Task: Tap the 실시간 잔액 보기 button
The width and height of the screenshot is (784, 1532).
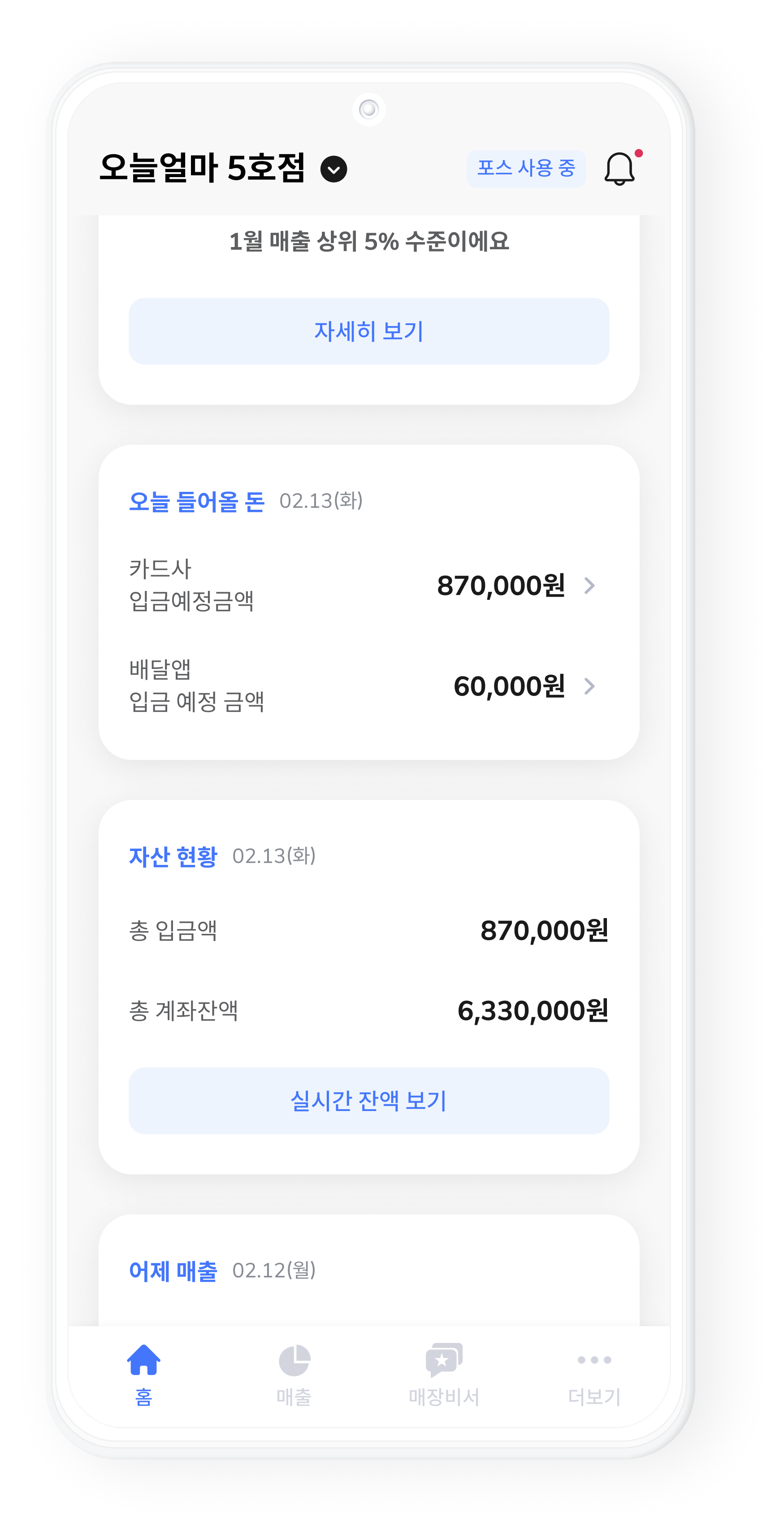Action: (368, 1101)
